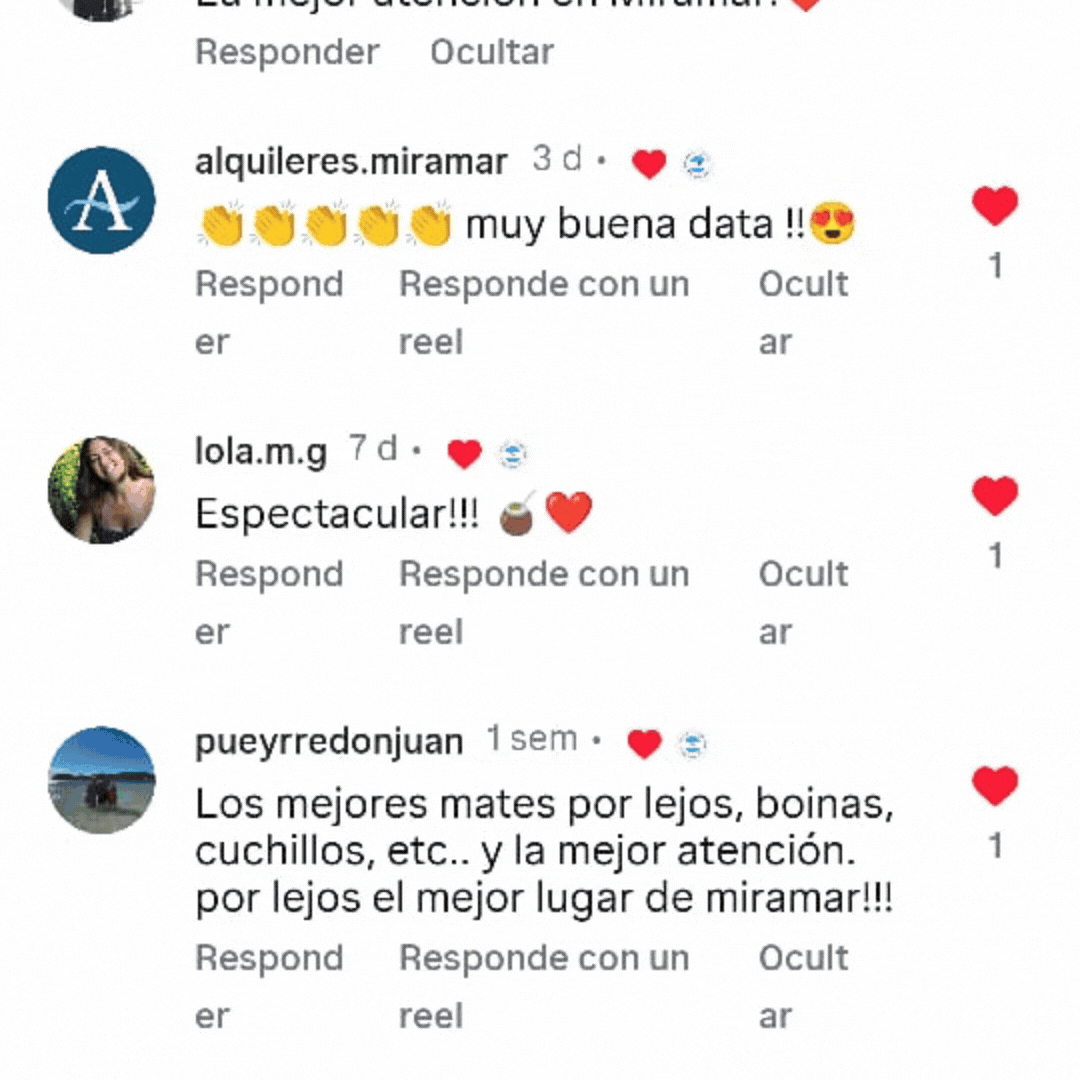Hide lola.m.g's comment

pos(803,603)
